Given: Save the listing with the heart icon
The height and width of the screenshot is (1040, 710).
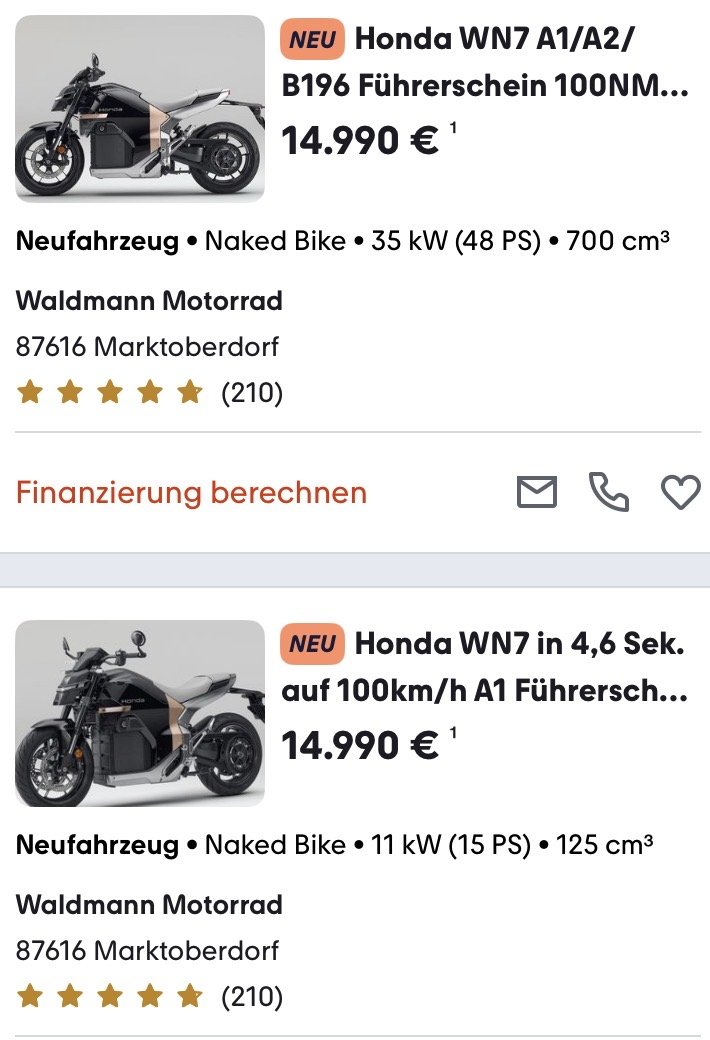Looking at the screenshot, I should click(681, 492).
